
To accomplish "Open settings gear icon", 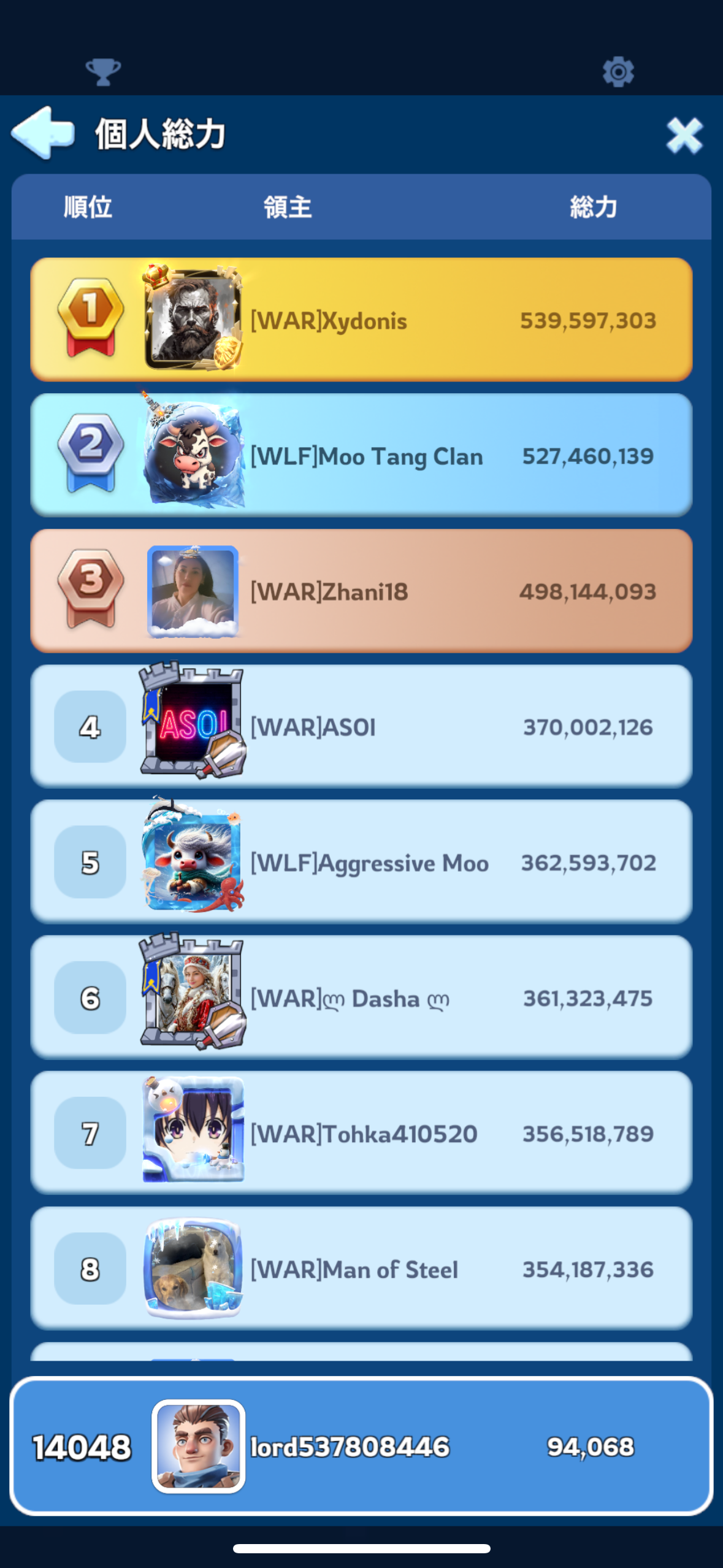I will coord(618,72).
